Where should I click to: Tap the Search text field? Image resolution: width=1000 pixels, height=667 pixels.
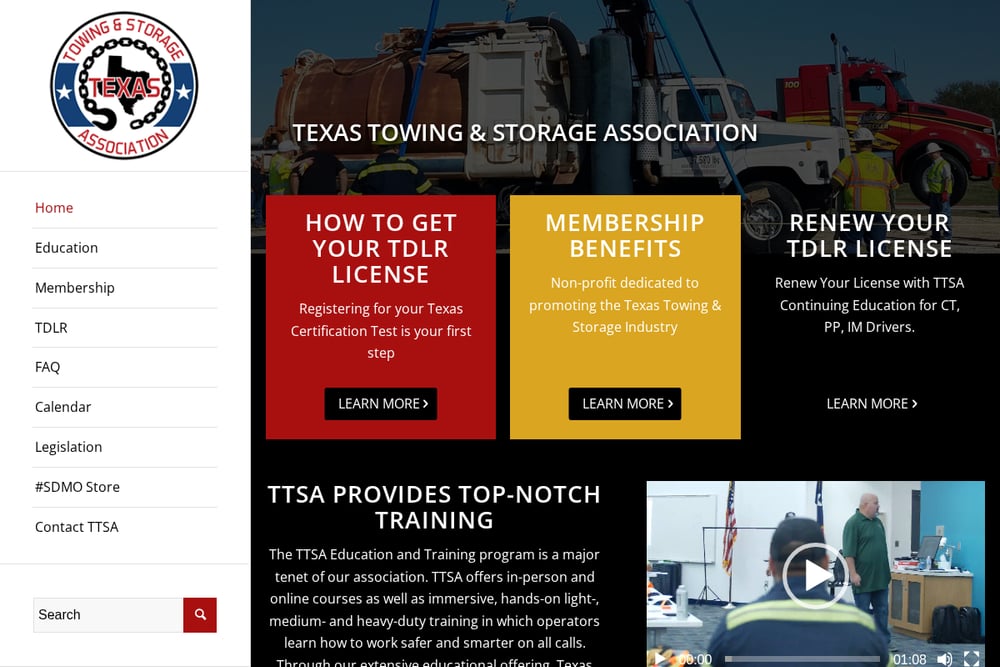click(108, 615)
